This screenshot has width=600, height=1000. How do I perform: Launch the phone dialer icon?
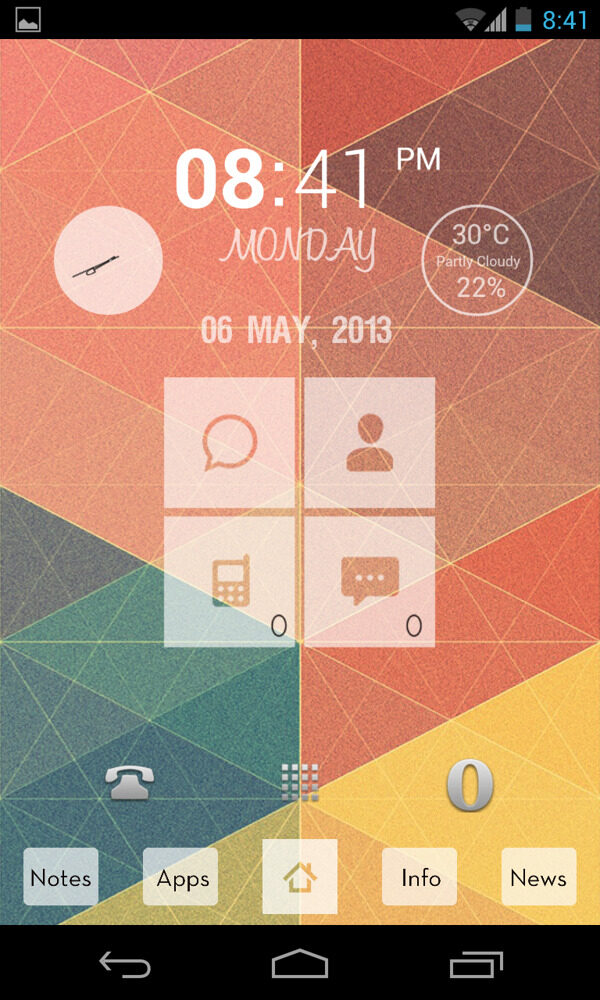(x=130, y=782)
